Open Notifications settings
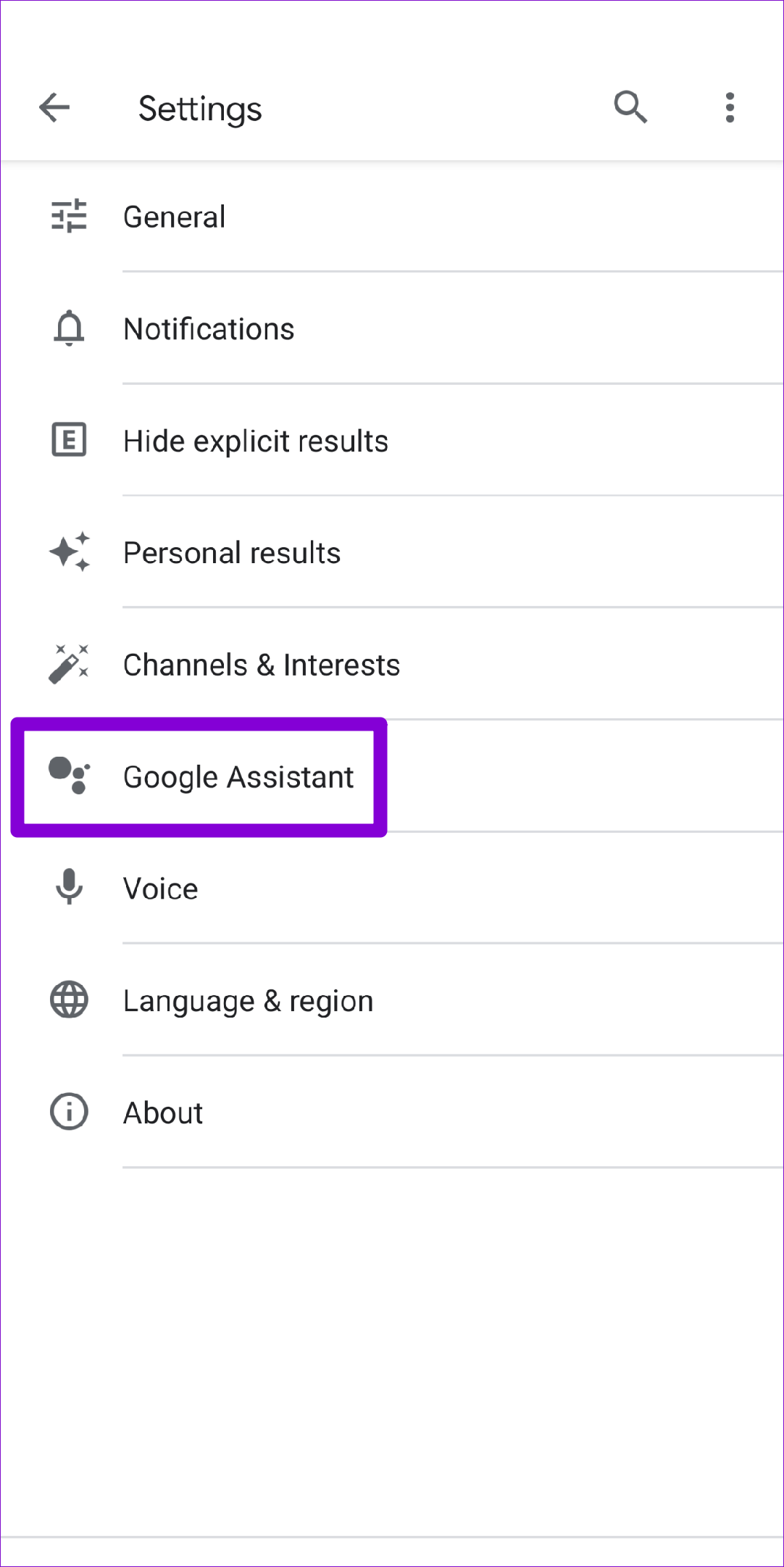 392,328
